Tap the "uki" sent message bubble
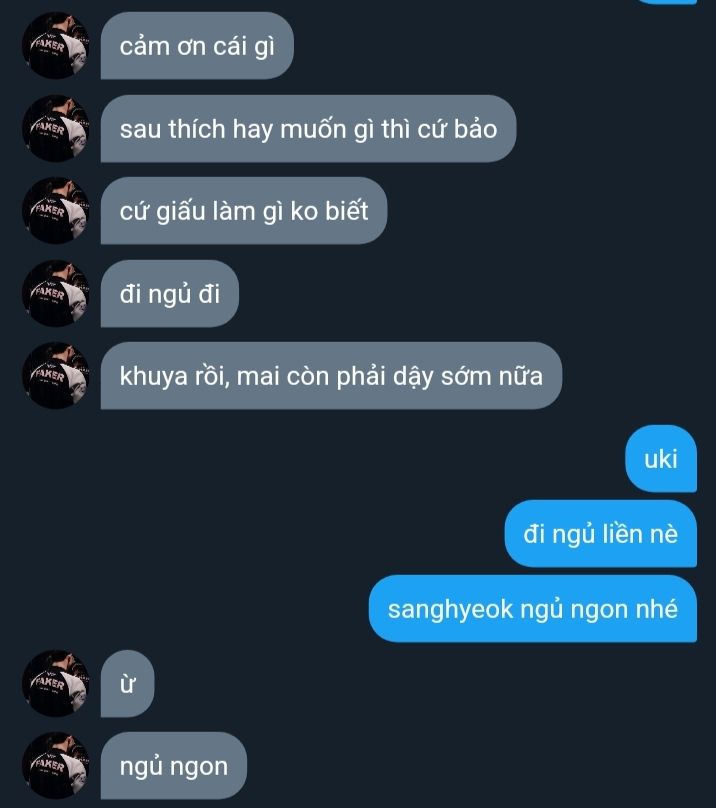716x808 pixels. coord(661,459)
